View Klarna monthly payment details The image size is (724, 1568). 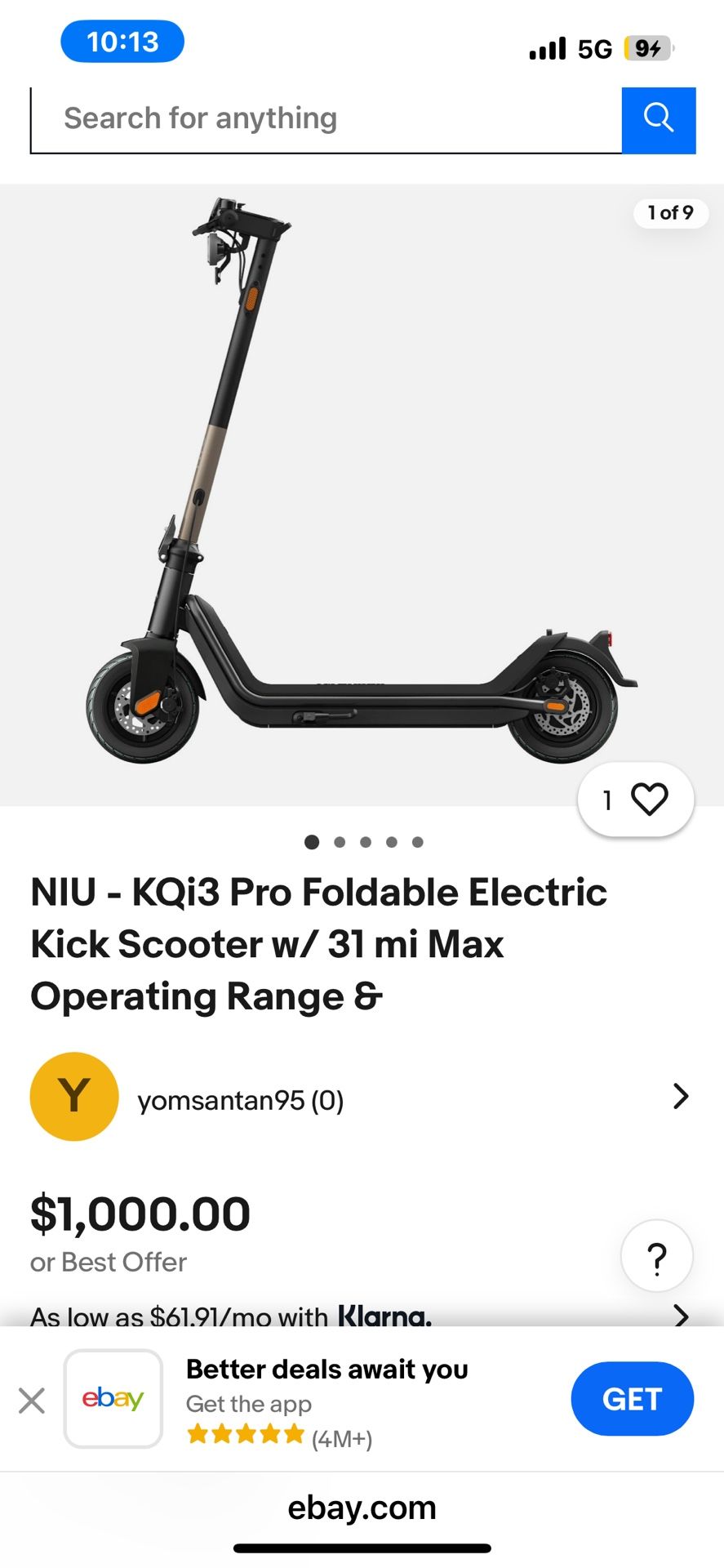click(x=359, y=1313)
